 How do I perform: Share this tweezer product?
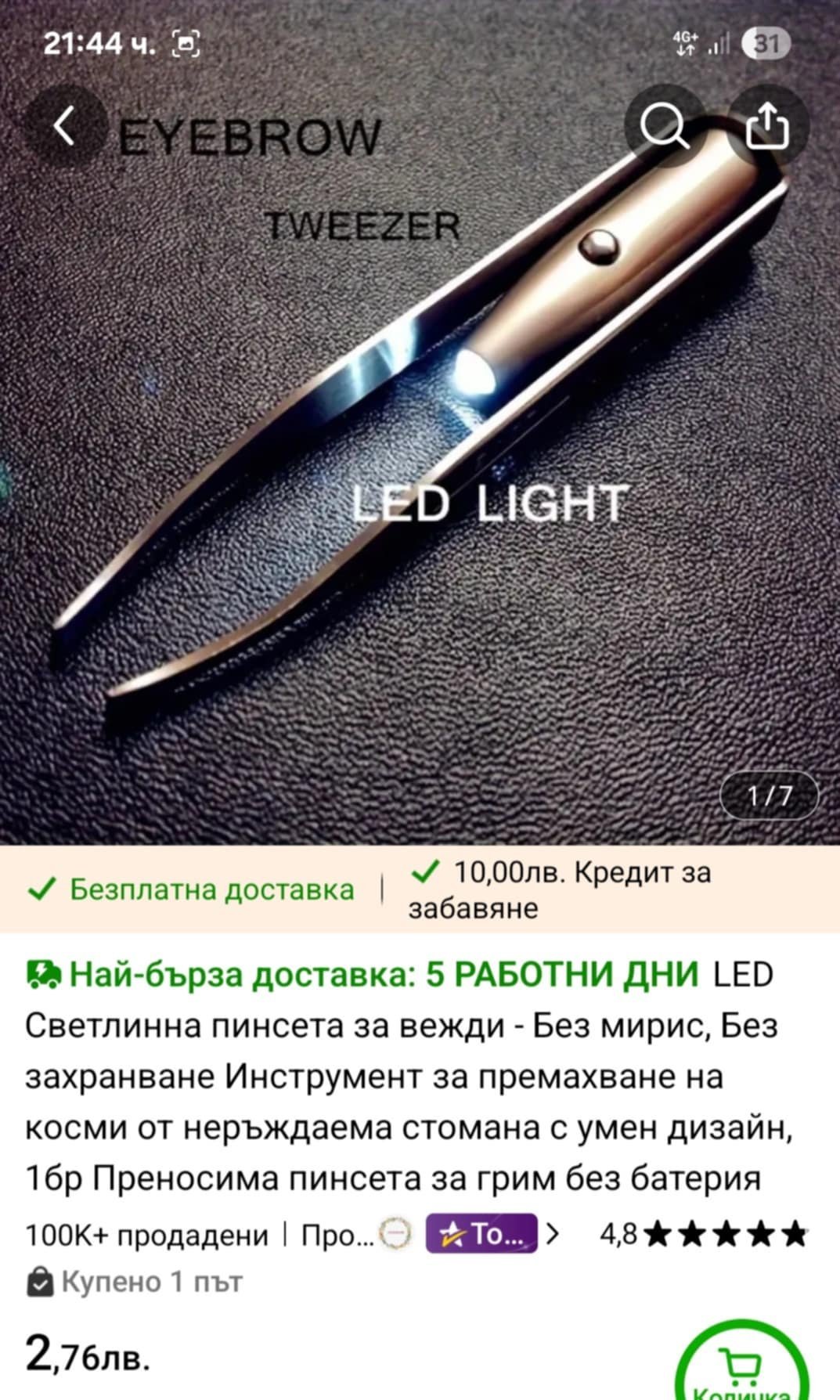click(x=766, y=126)
